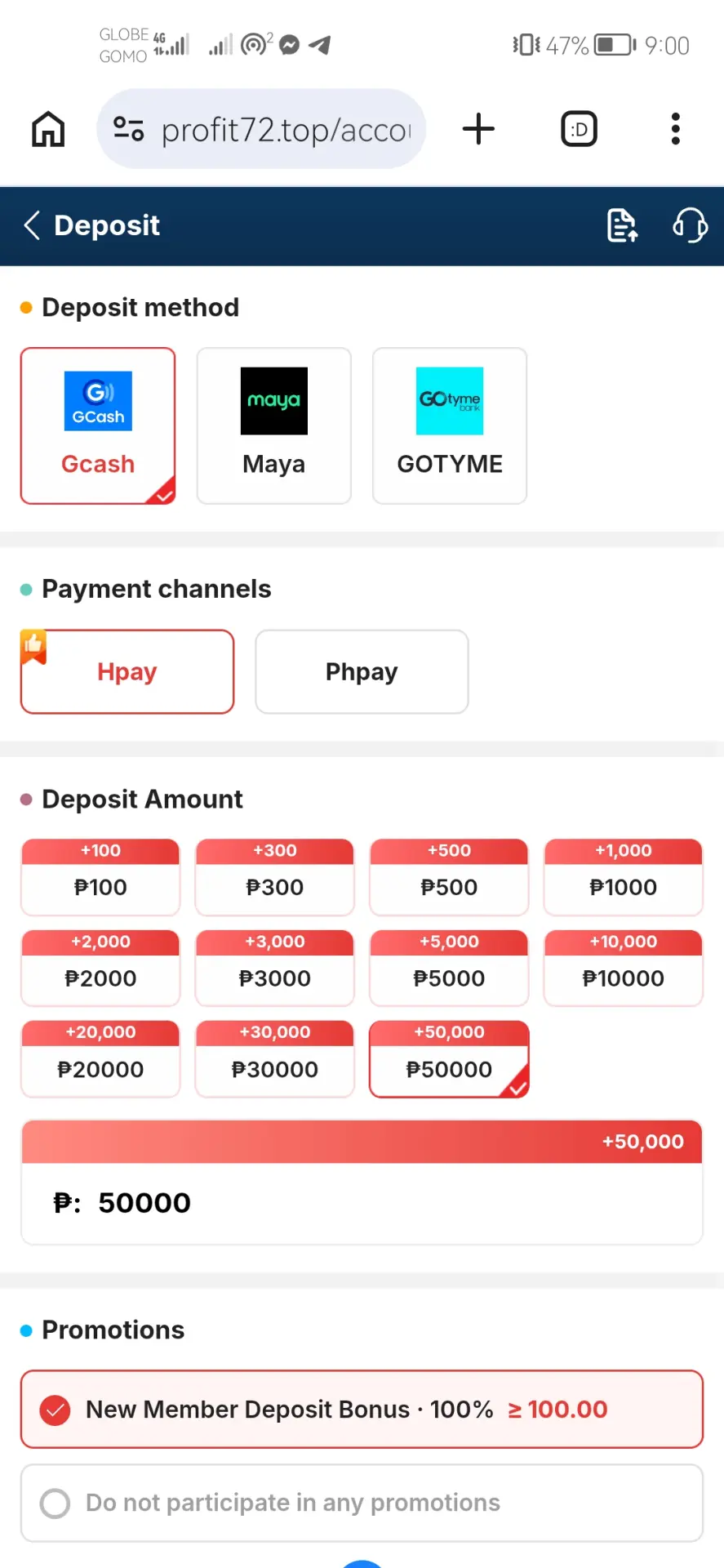The width and height of the screenshot is (724, 1568).
Task: Choose the ₱20000 amount tile
Action: tap(100, 1059)
